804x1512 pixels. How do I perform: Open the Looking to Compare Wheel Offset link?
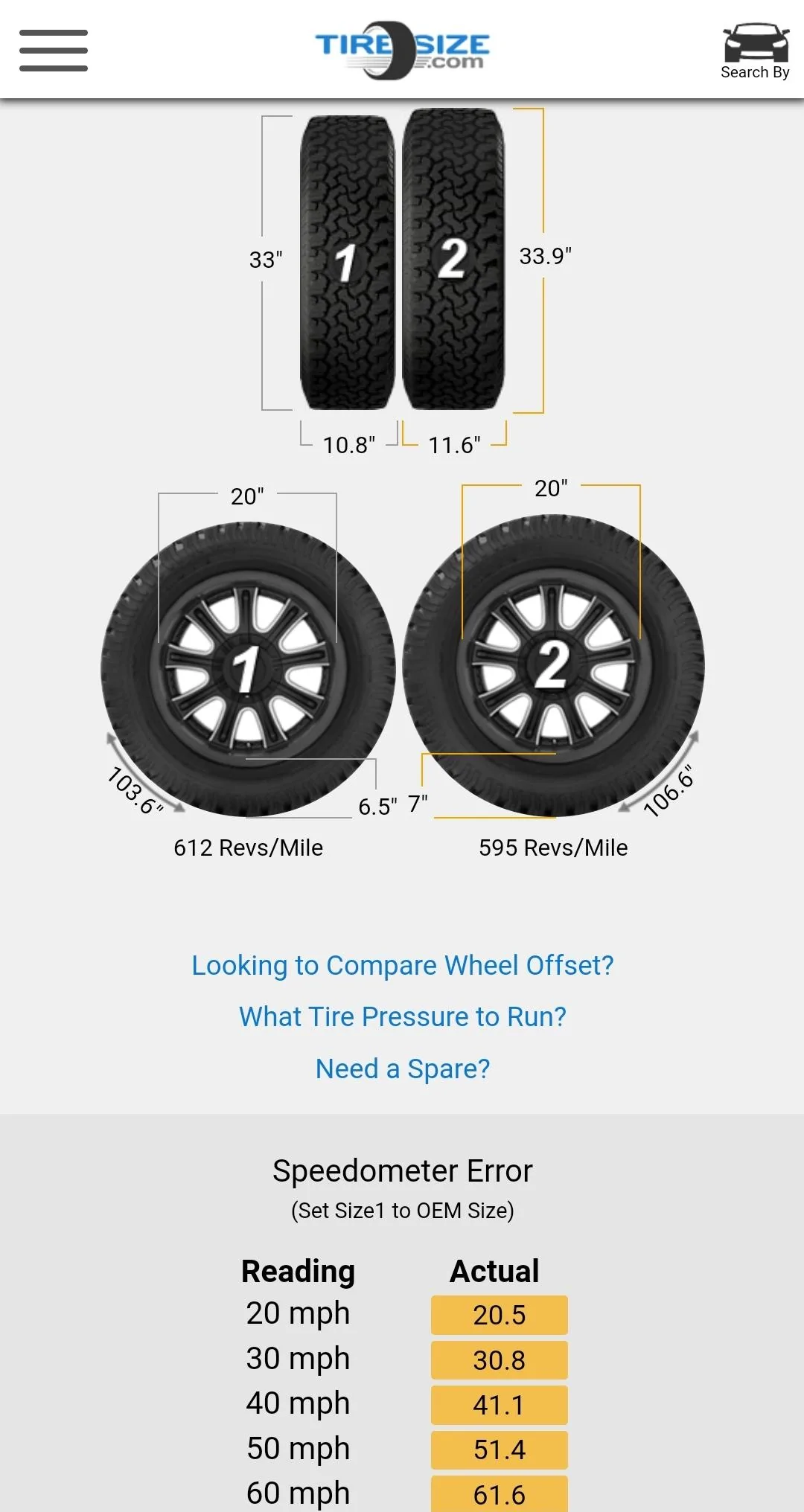pos(402,965)
